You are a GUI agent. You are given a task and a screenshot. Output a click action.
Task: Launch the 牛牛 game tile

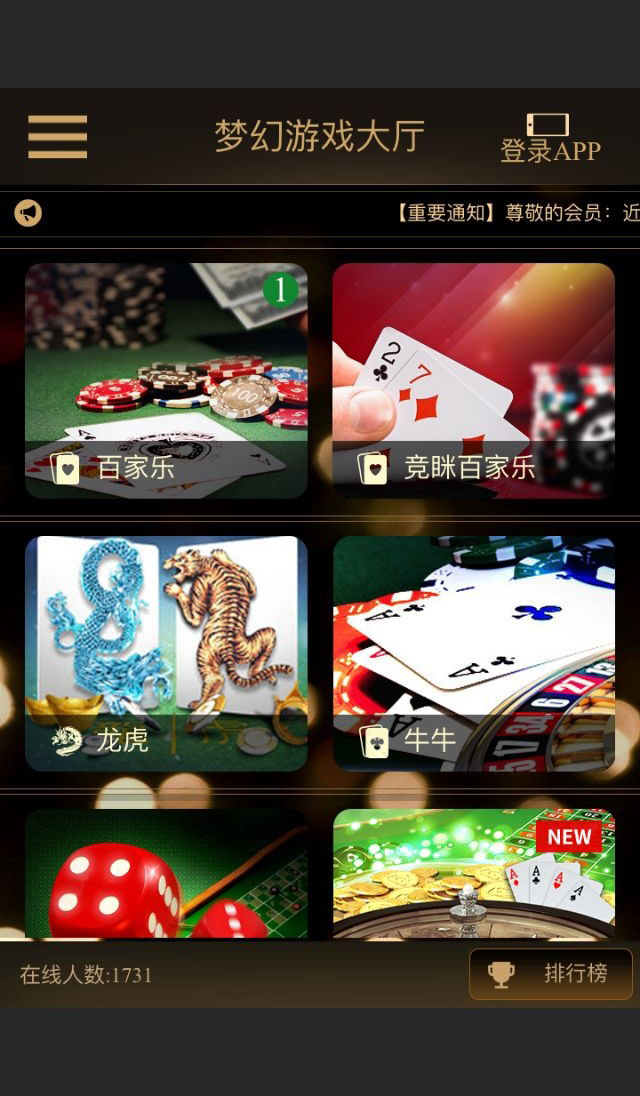(x=473, y=653)
